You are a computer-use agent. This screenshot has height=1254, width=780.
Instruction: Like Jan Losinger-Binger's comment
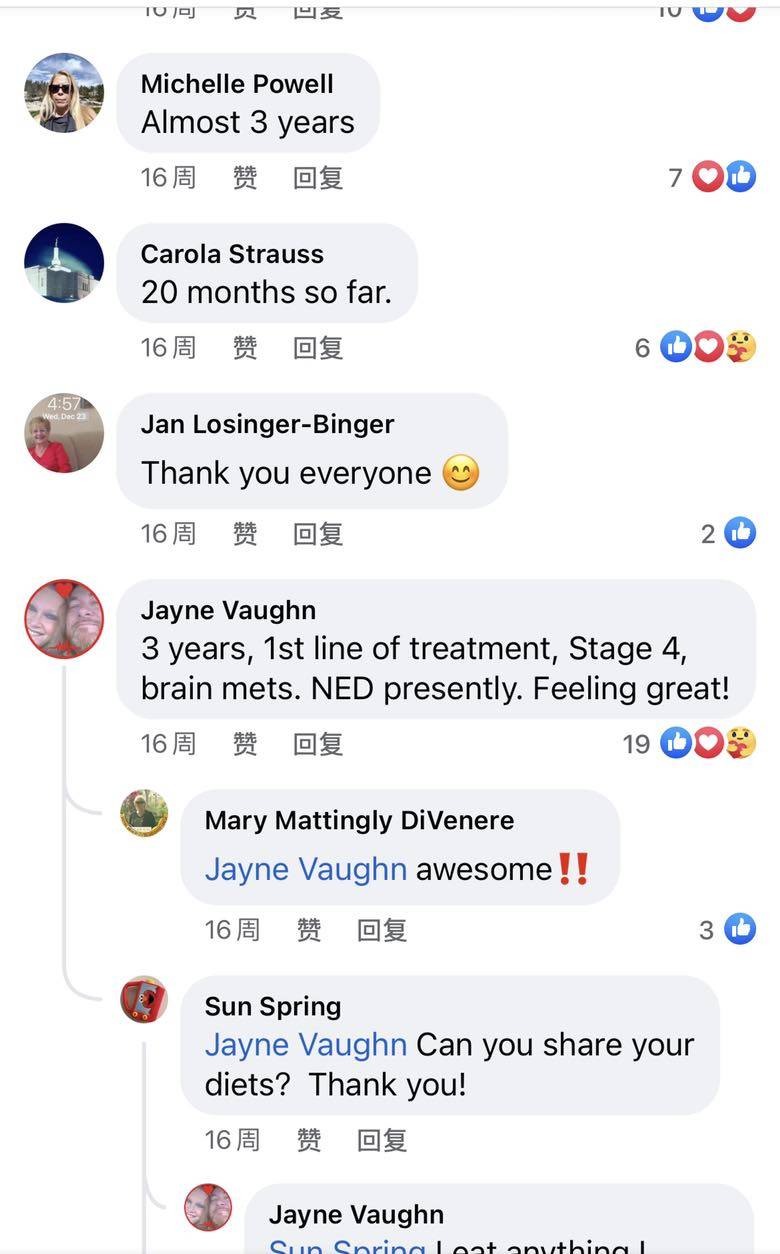pyautogui.click(x=245, y=534)
